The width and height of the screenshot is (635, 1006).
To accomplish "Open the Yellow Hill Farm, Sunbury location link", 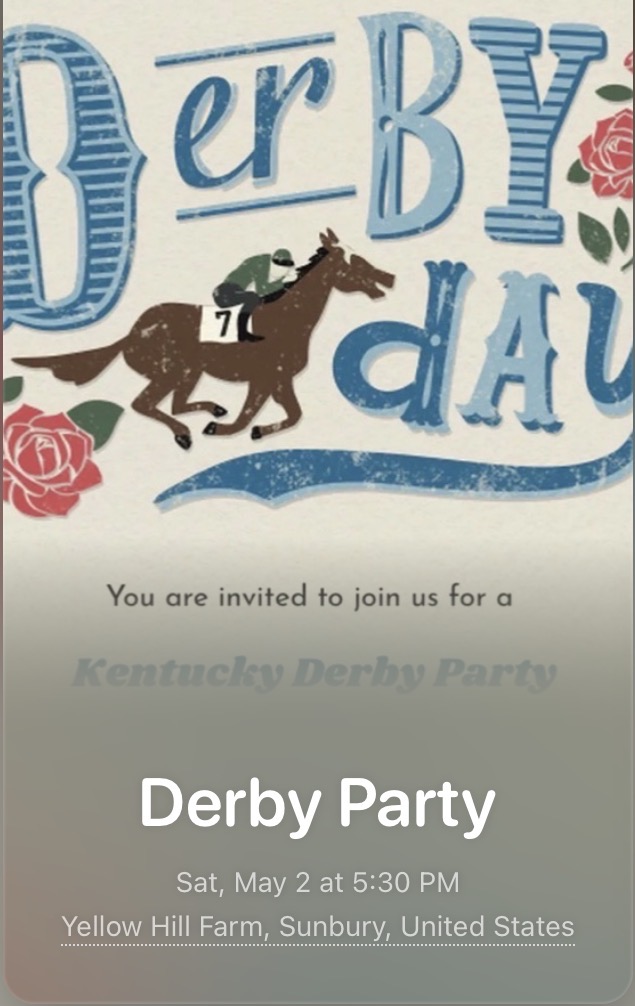I will 318,926.
